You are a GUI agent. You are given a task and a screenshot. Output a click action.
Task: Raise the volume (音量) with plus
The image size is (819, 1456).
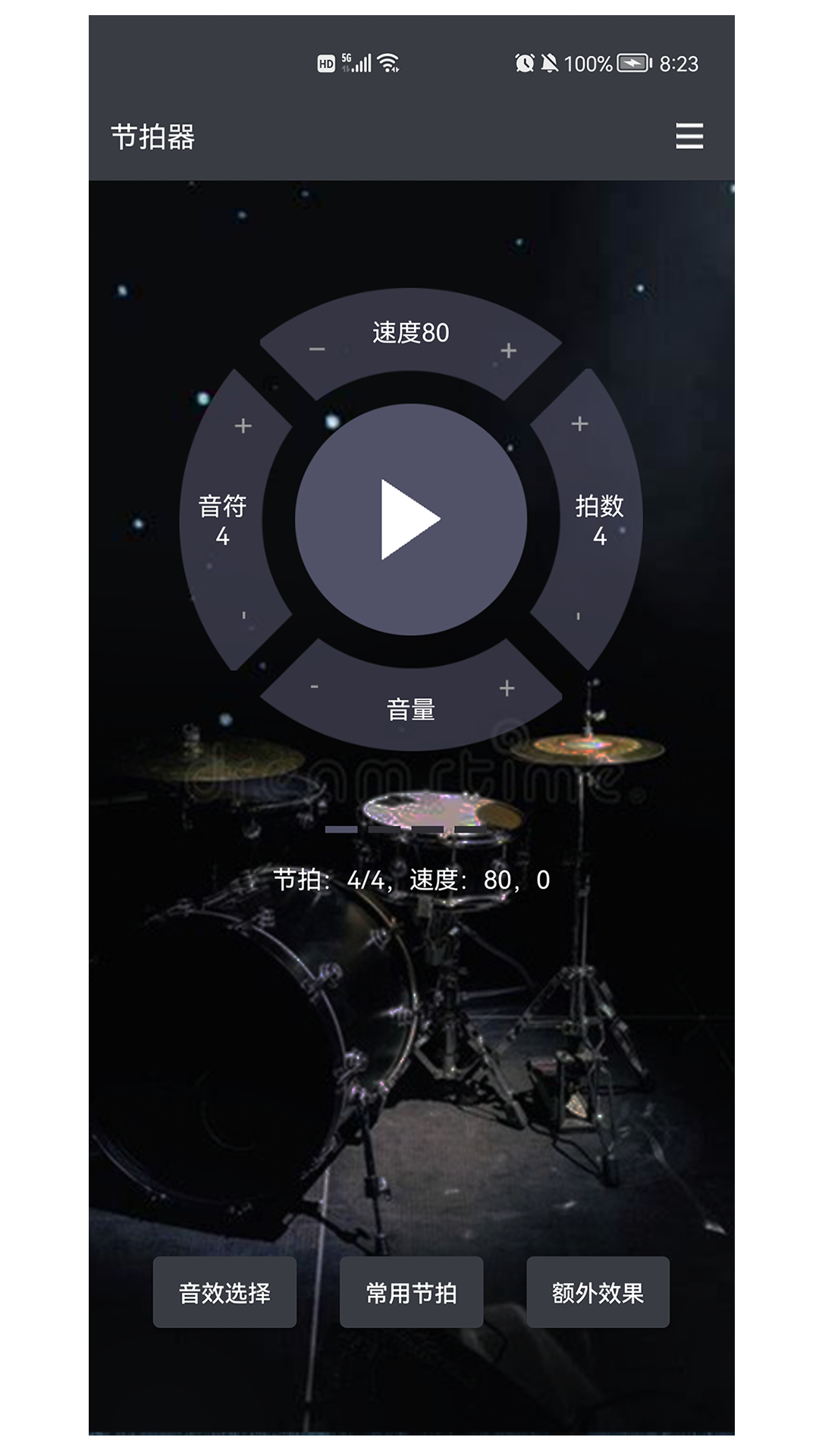[x=507, y=689]
